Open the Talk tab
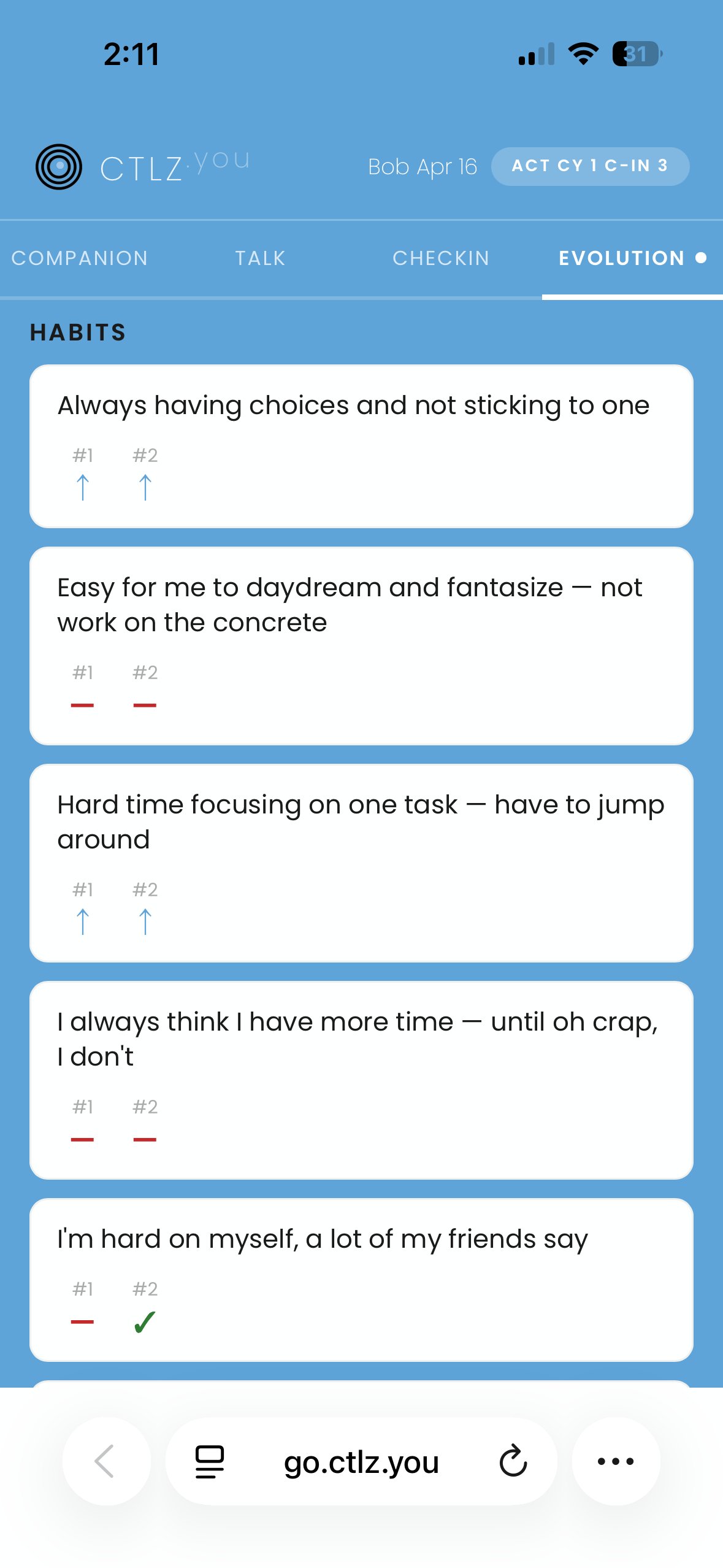 click(261, 258)
